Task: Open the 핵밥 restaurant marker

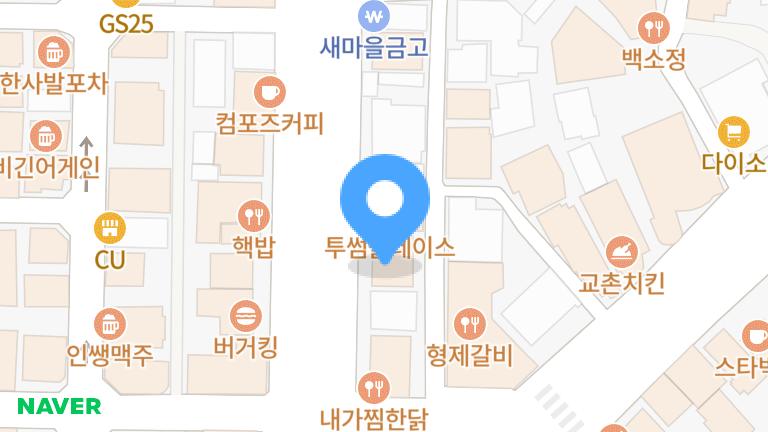Action: coord(253,215)
